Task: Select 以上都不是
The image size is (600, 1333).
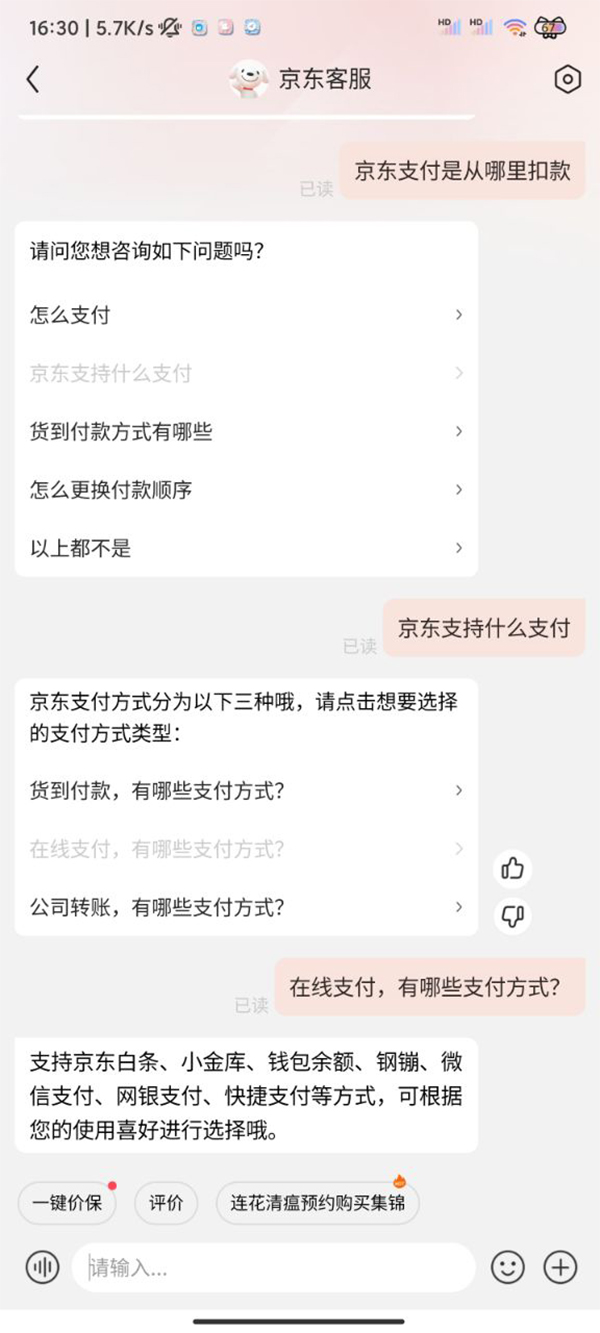Action: point(245,548)
